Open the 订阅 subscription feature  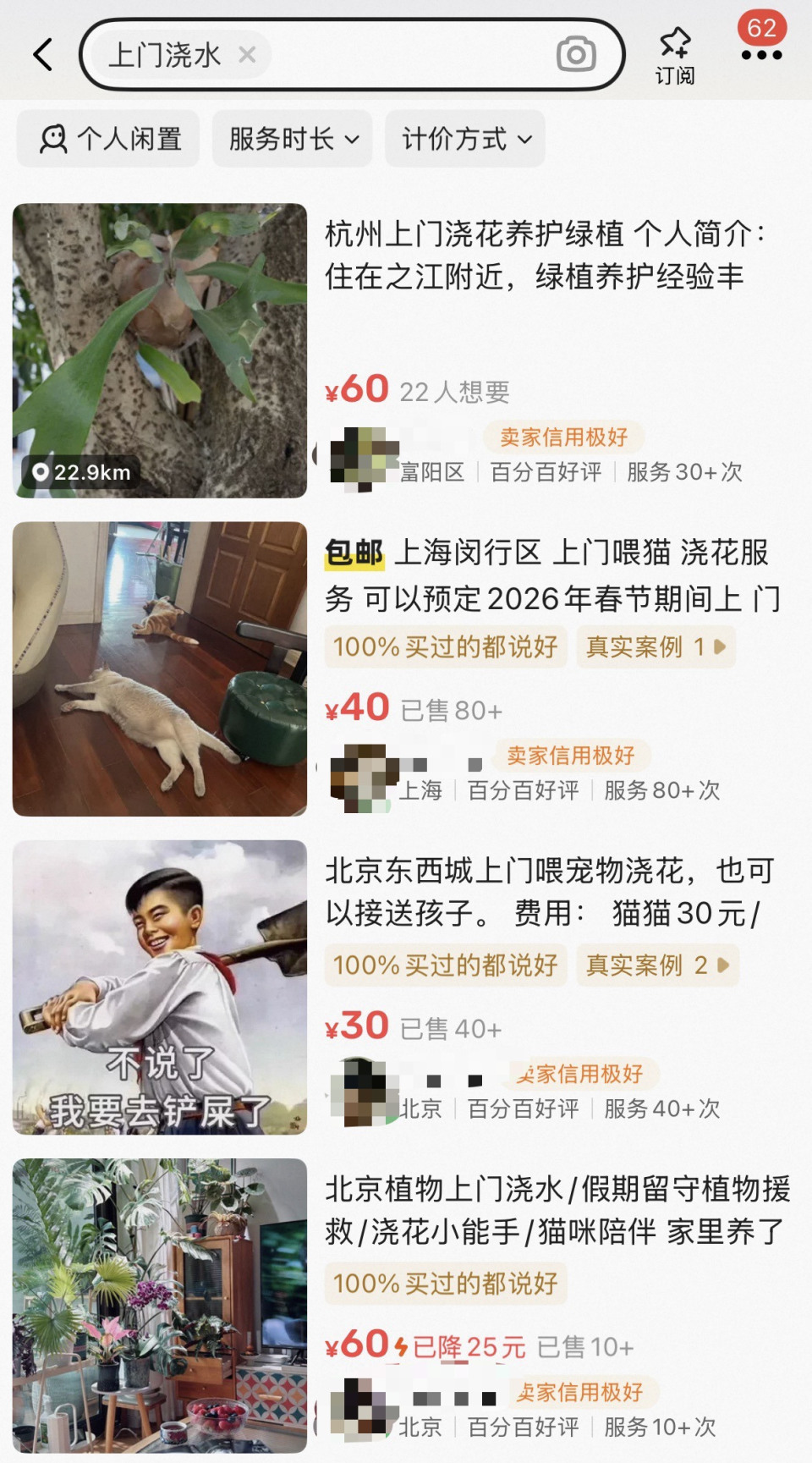coord(677,53)
